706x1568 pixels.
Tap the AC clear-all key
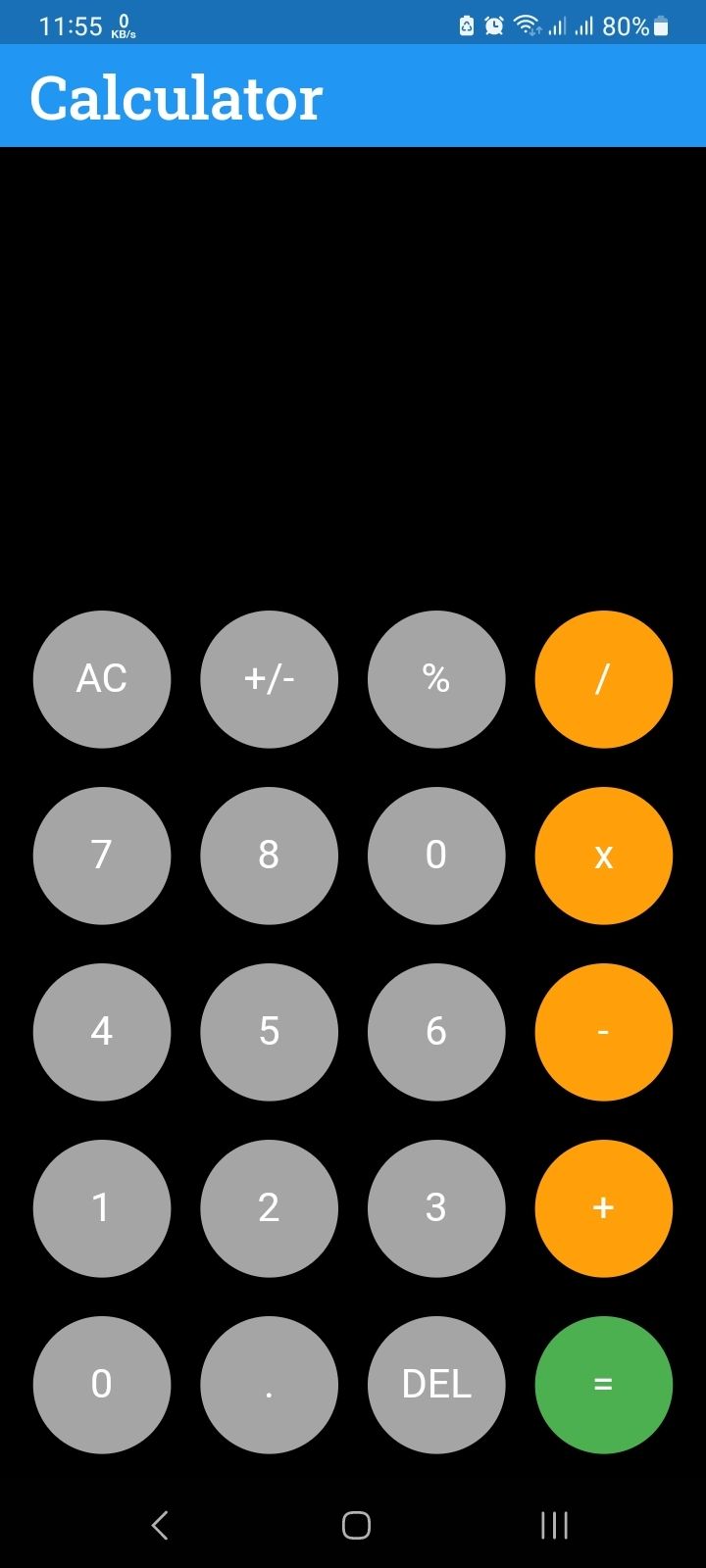coord(102,679)
